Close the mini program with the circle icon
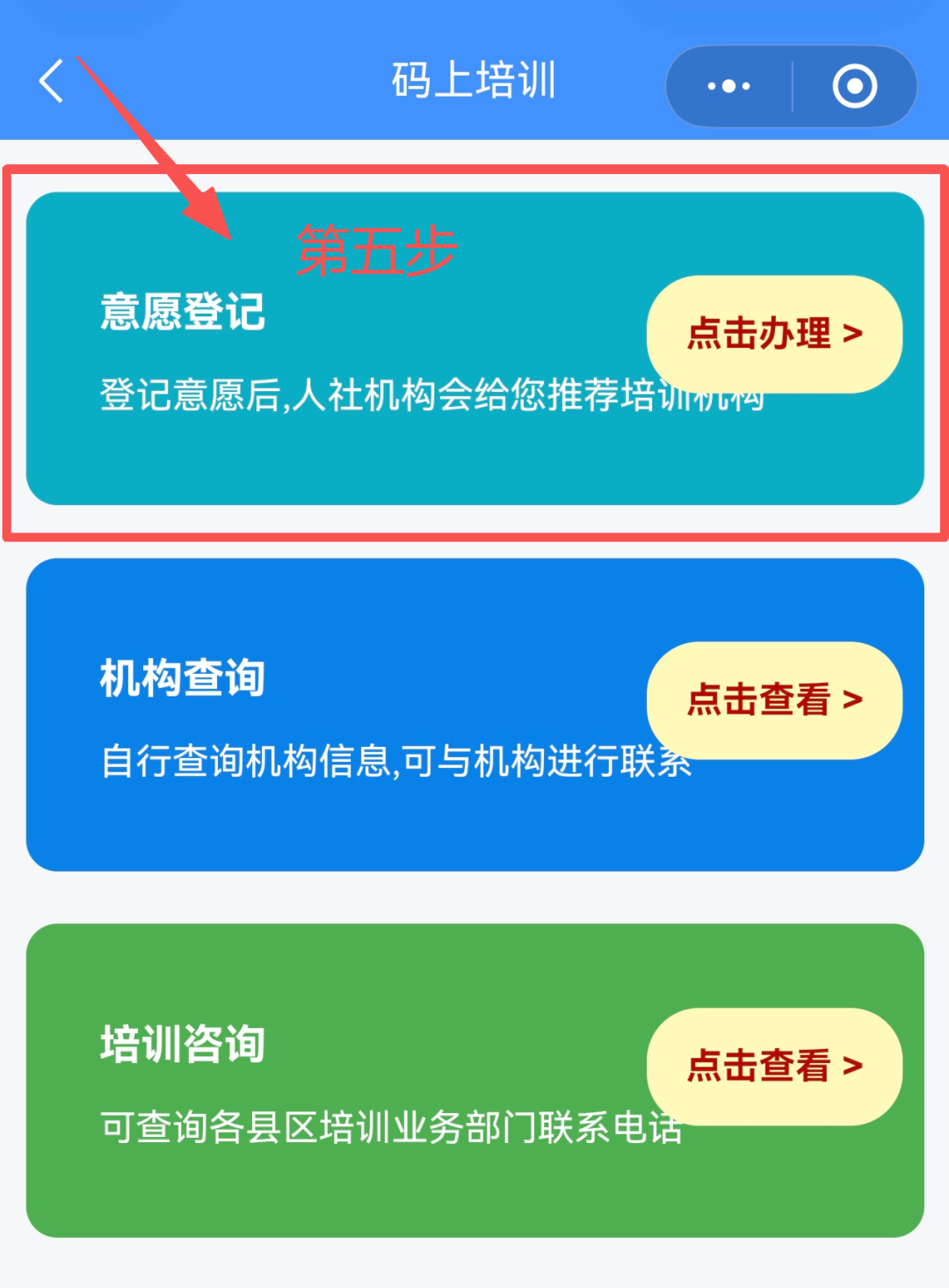 tap(854, 86)
